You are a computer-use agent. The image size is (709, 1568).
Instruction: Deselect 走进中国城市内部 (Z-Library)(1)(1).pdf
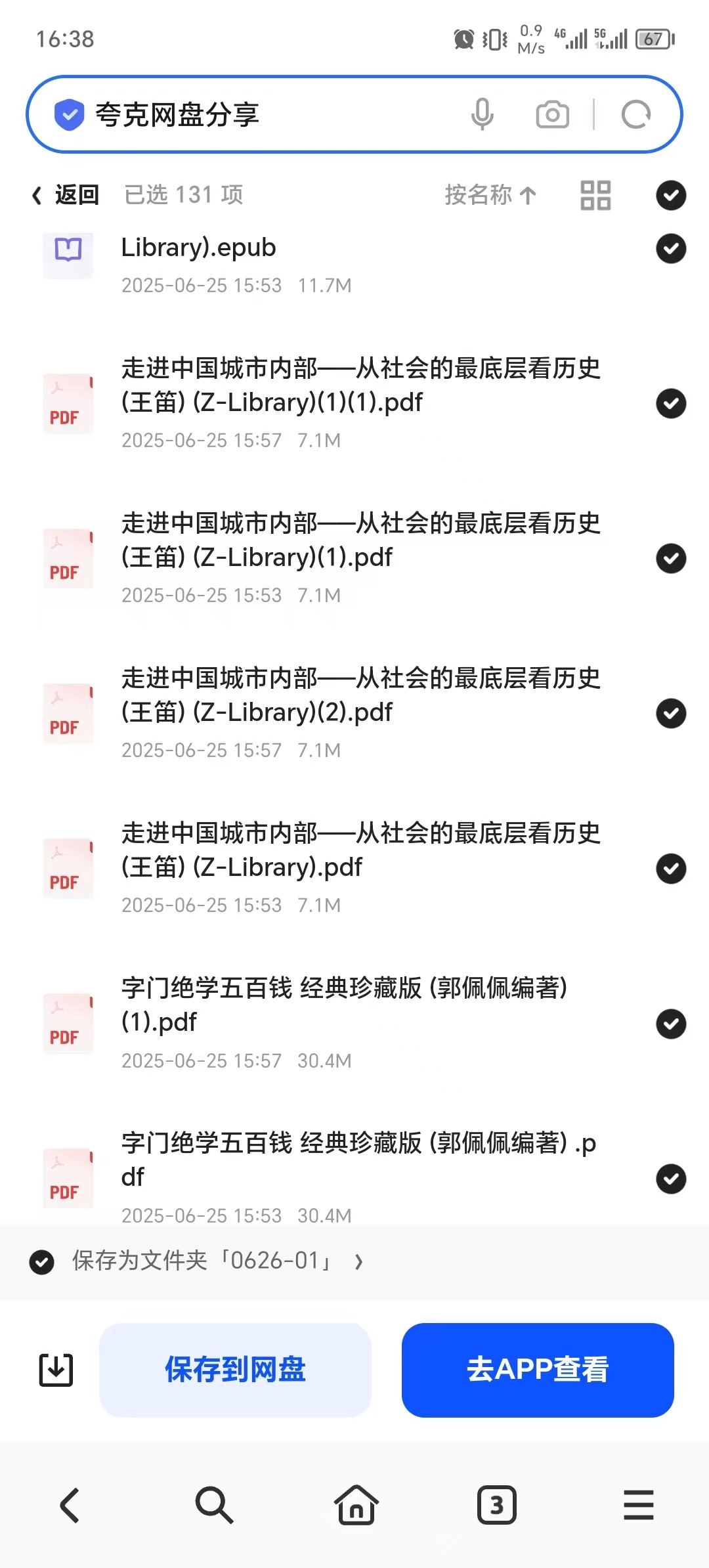coord(671,404)
